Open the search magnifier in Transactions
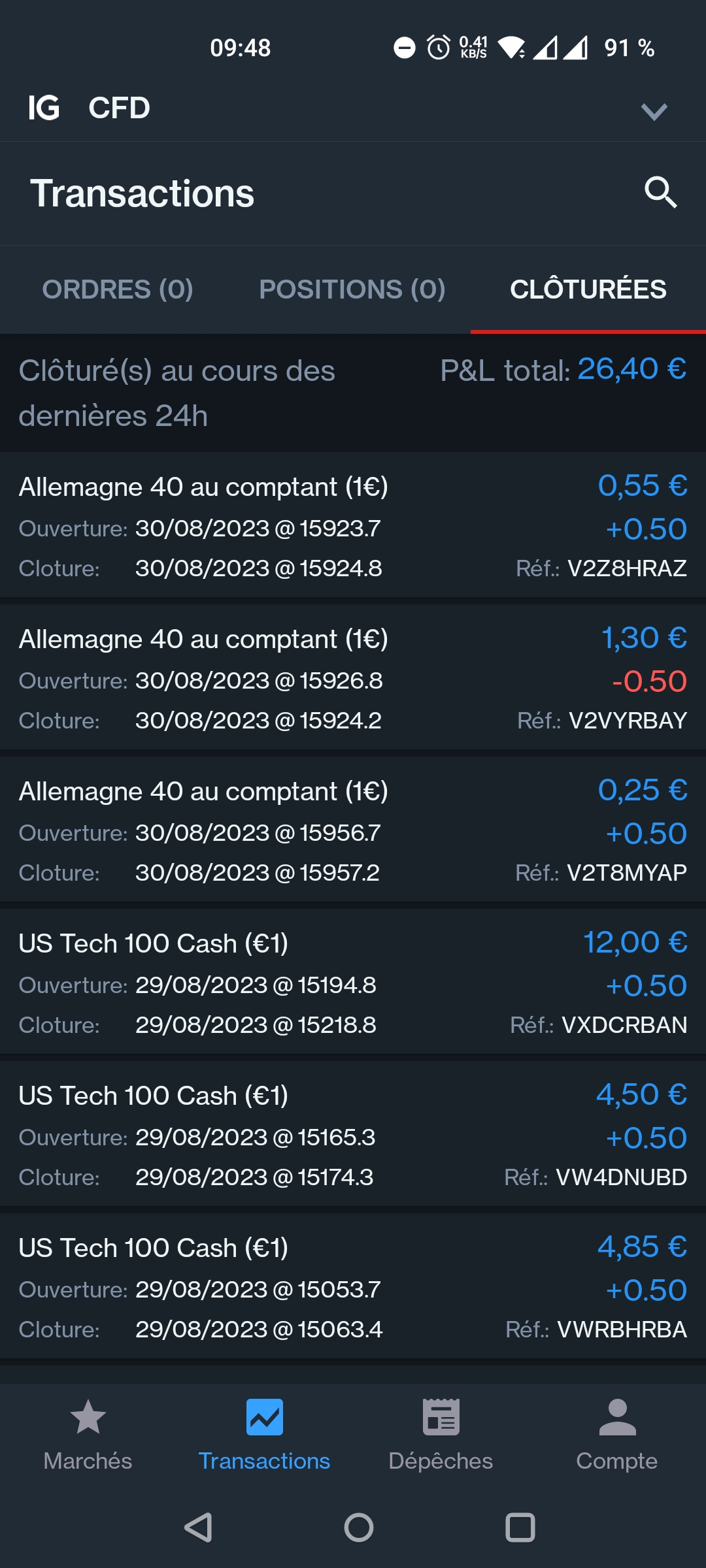Image resolution: width=706 pixels, height=1568 pixels. 660,193
